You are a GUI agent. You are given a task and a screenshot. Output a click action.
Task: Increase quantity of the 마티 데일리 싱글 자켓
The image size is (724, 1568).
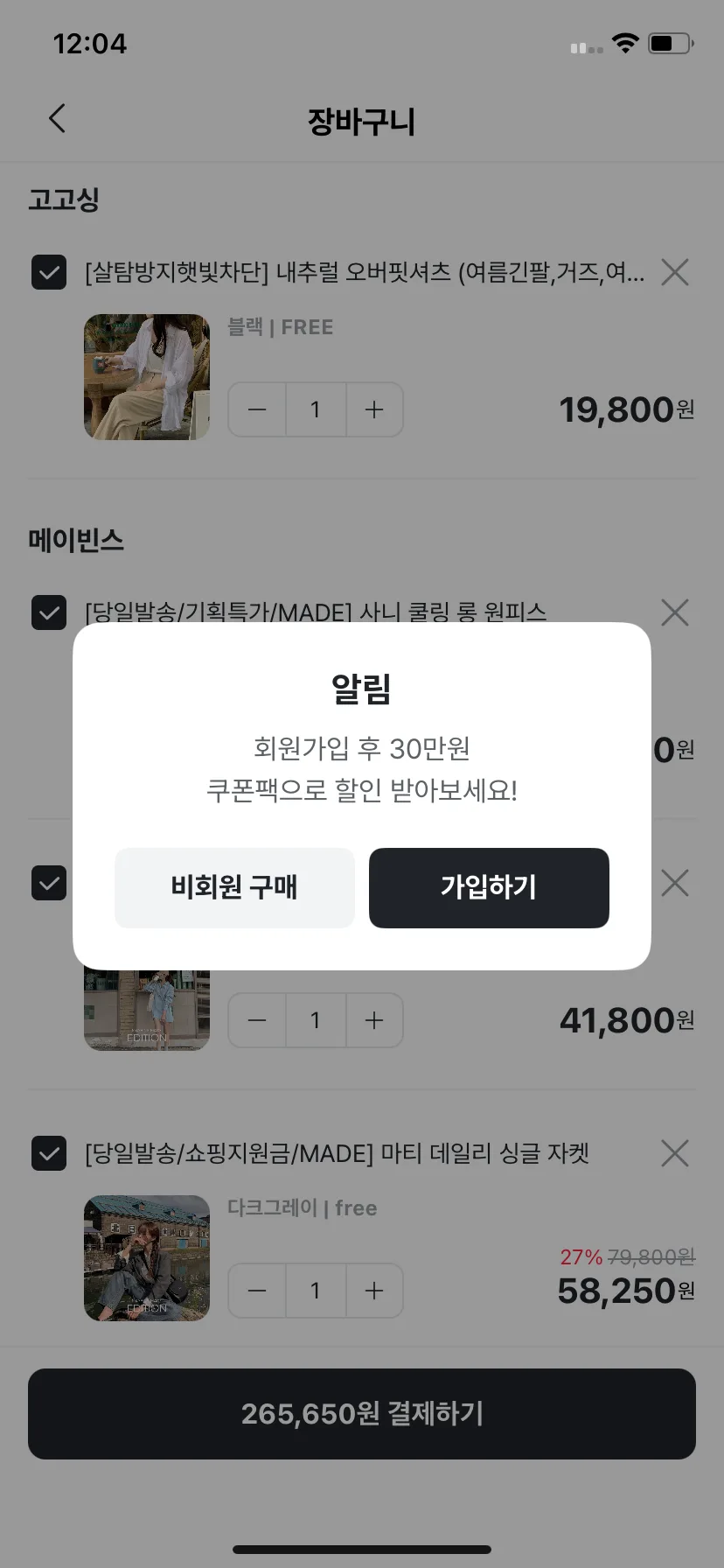[374, 1291]
